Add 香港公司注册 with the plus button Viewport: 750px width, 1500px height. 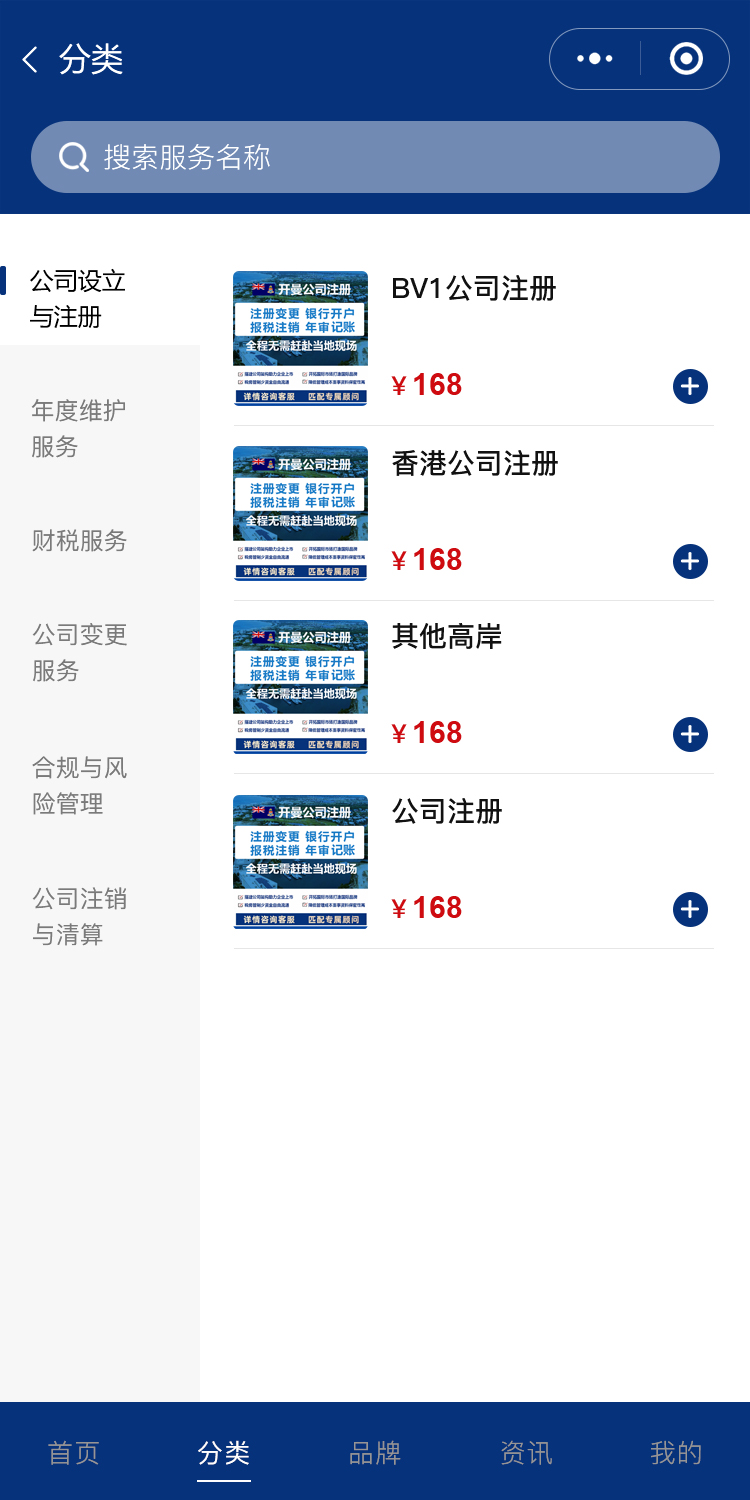point(690,562)
